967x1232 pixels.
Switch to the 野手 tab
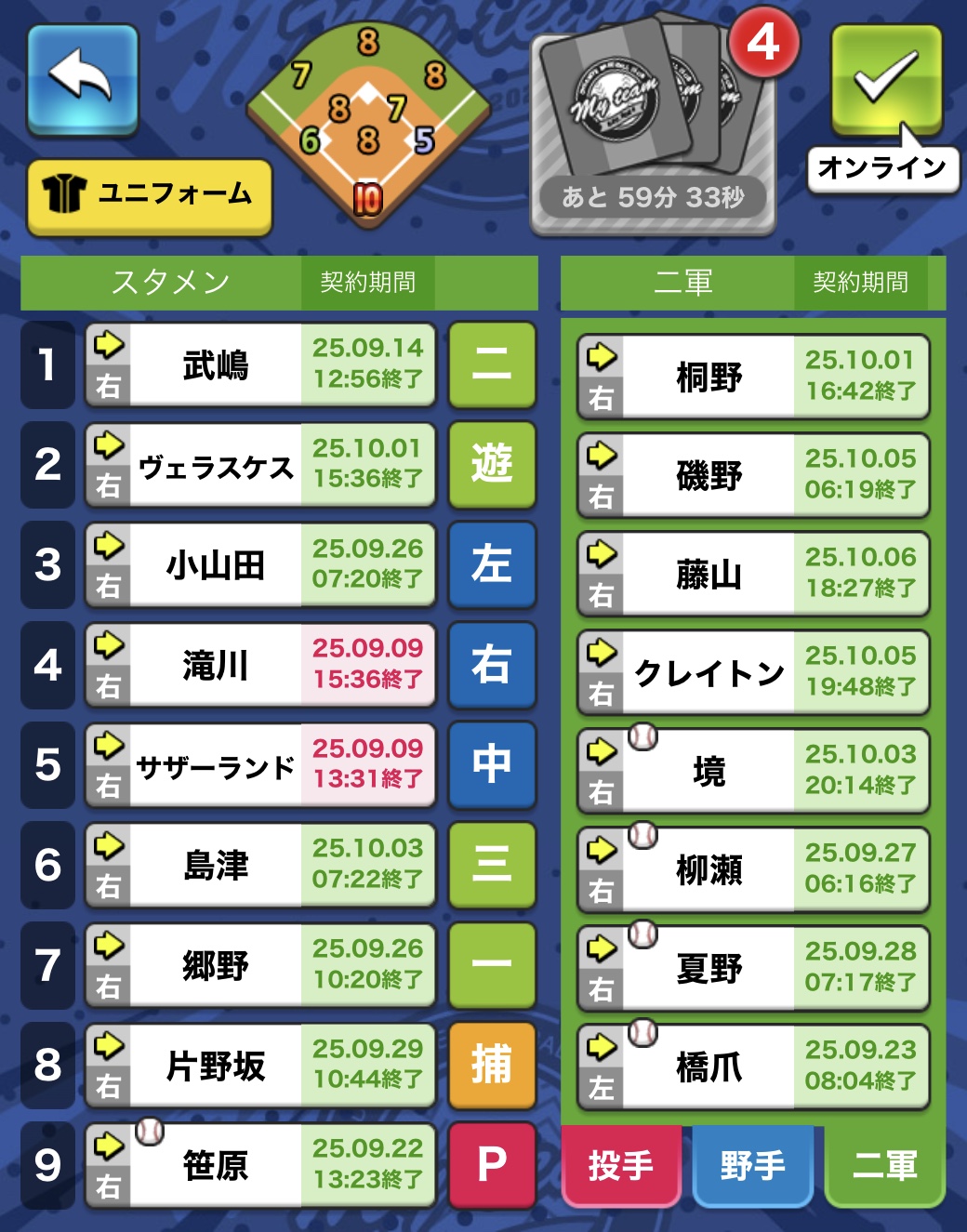click(752, 1166)
